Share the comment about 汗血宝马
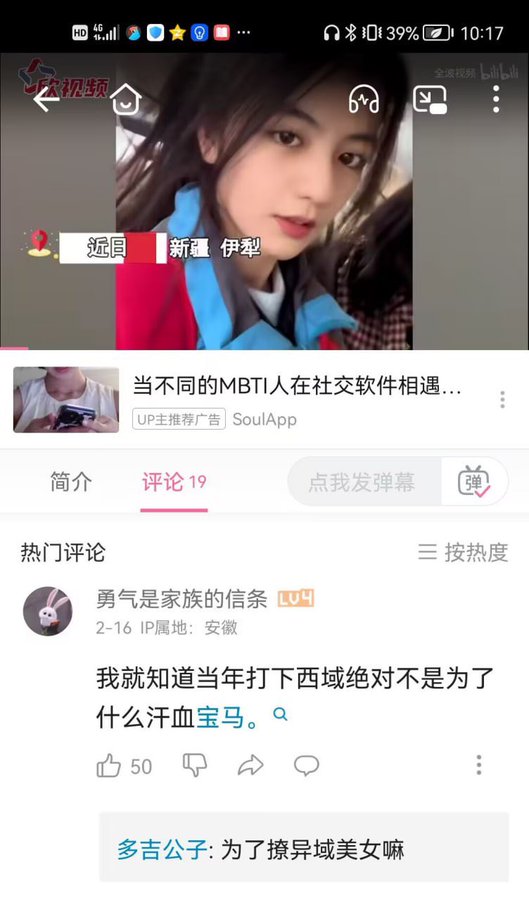 (251, 765)
